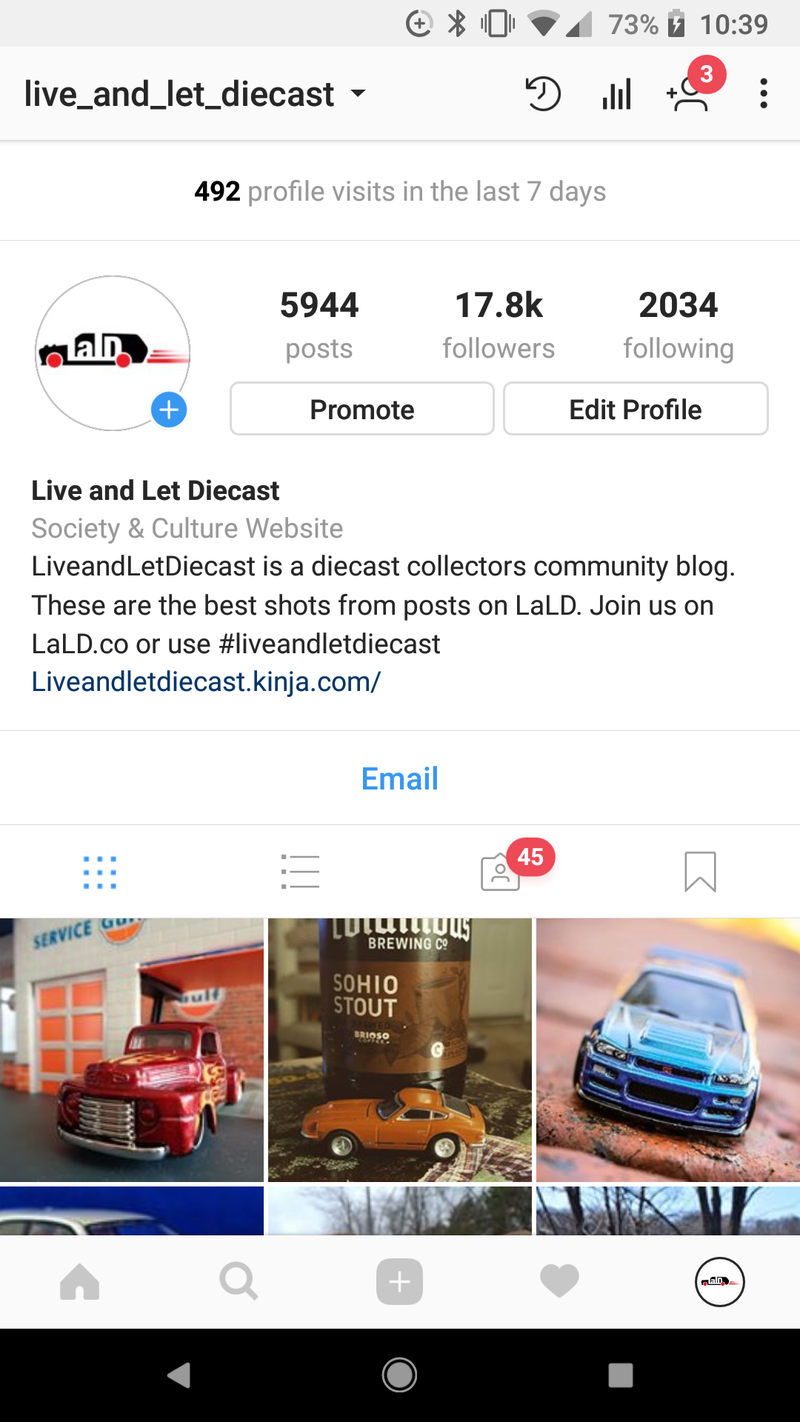The image size is (800, 1422).
Task: Open the three-dot overflow menu
Action: (x=764, y=94)
